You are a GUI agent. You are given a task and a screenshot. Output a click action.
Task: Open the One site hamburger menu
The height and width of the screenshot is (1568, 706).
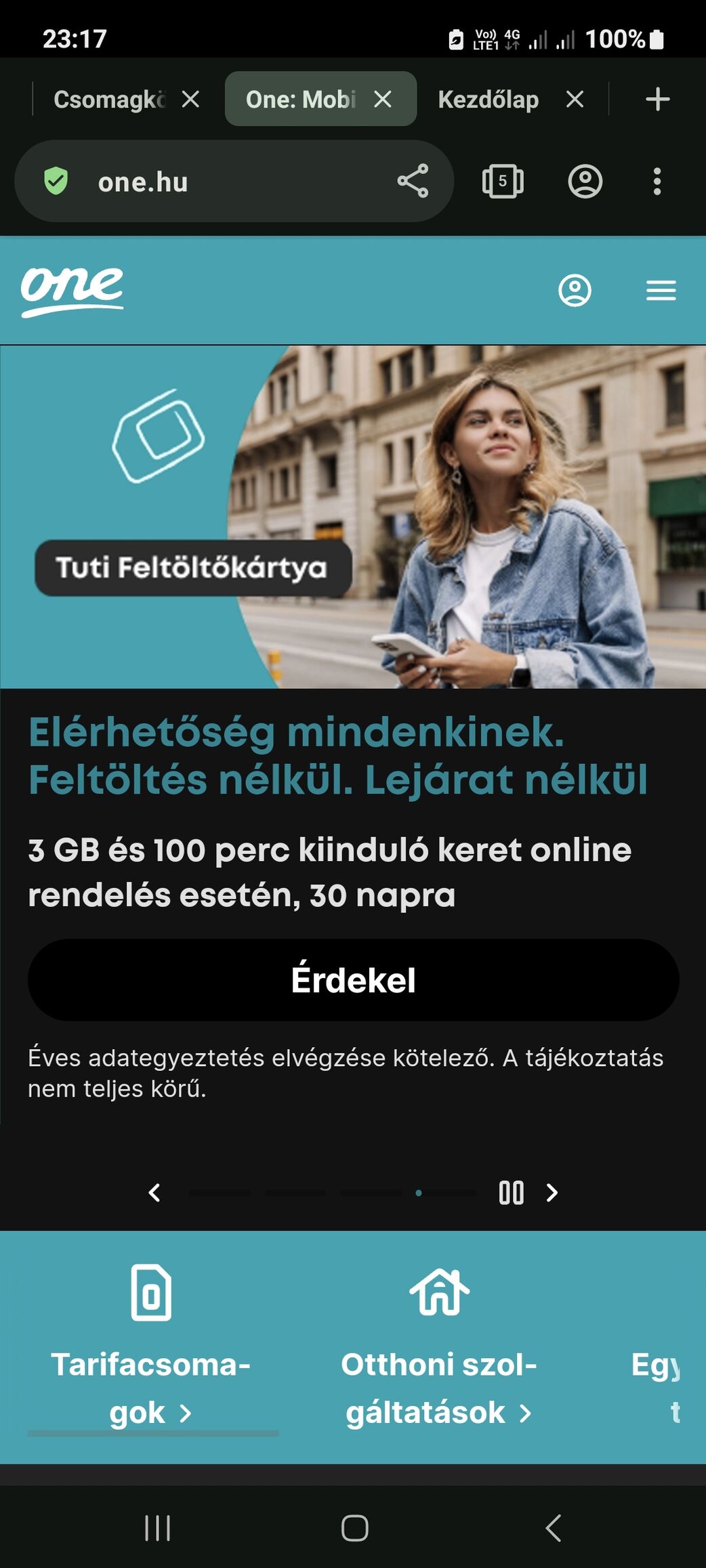coord(661,291)
